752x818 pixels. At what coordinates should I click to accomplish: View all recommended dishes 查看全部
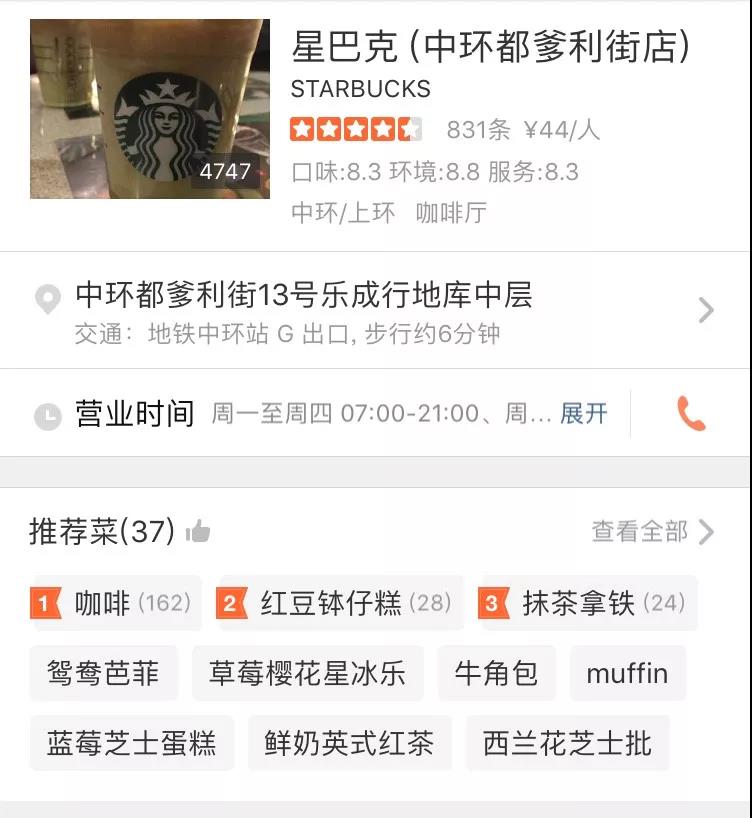pos(652,531)
